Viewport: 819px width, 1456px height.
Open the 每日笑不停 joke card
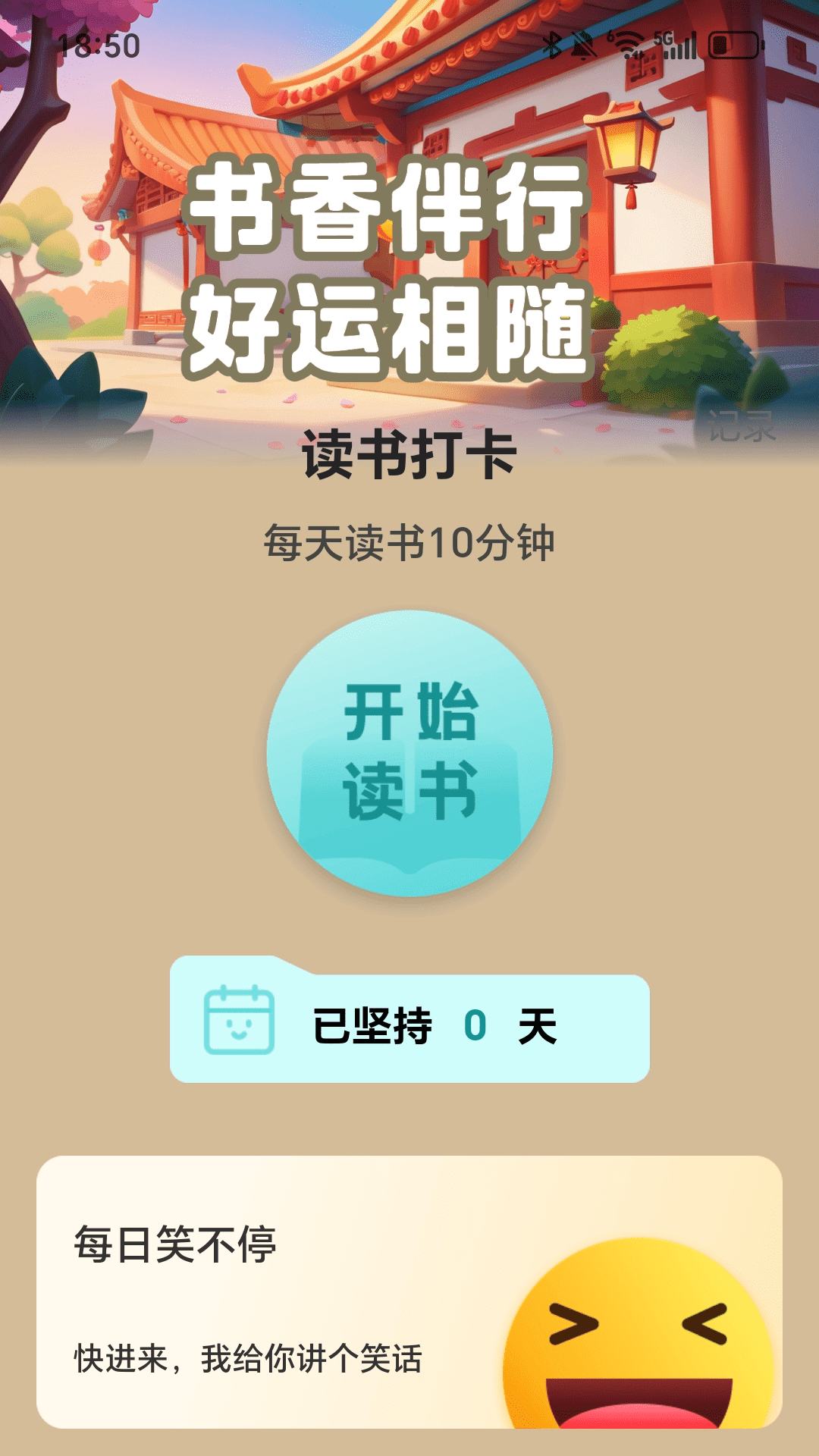tap(409, 1292)
